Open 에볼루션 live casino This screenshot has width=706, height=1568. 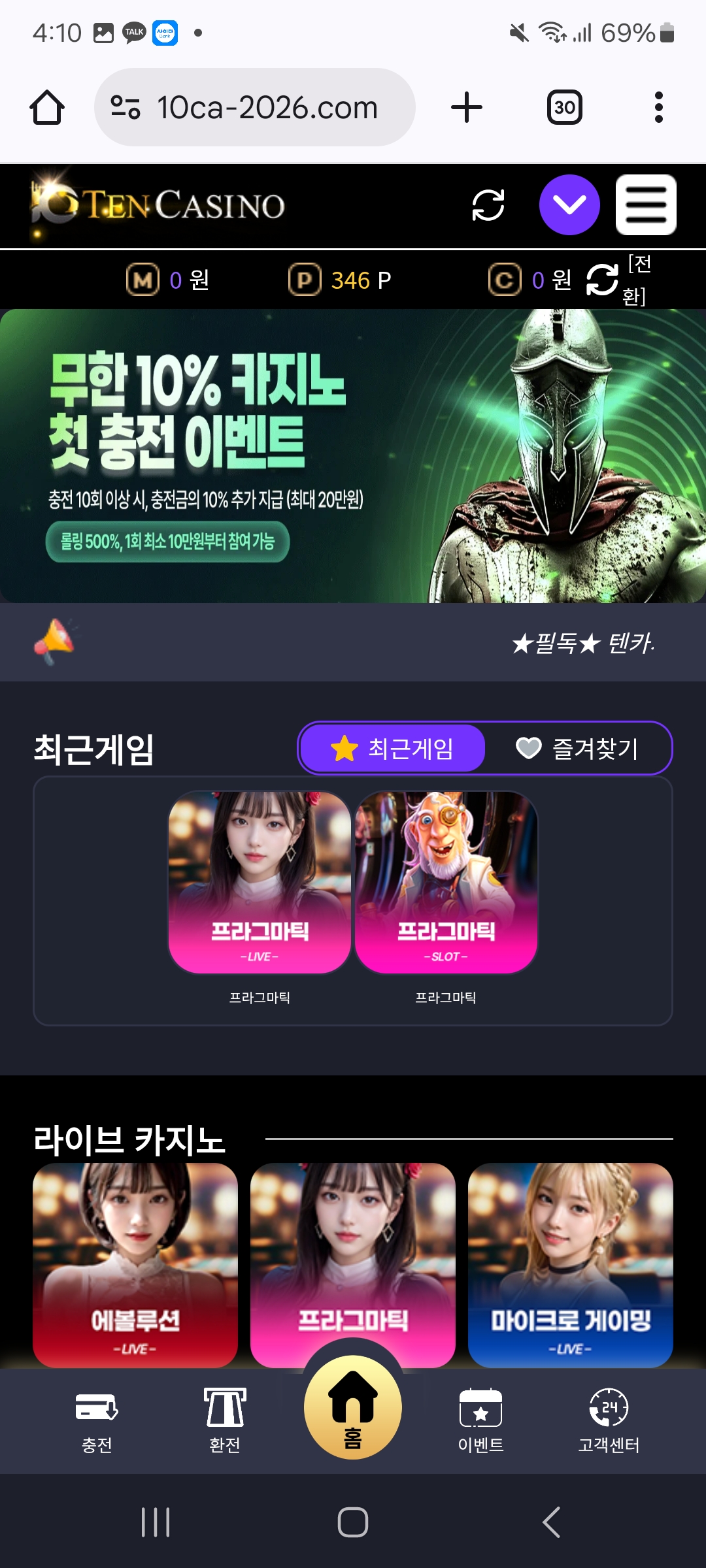pos(135,1264)
